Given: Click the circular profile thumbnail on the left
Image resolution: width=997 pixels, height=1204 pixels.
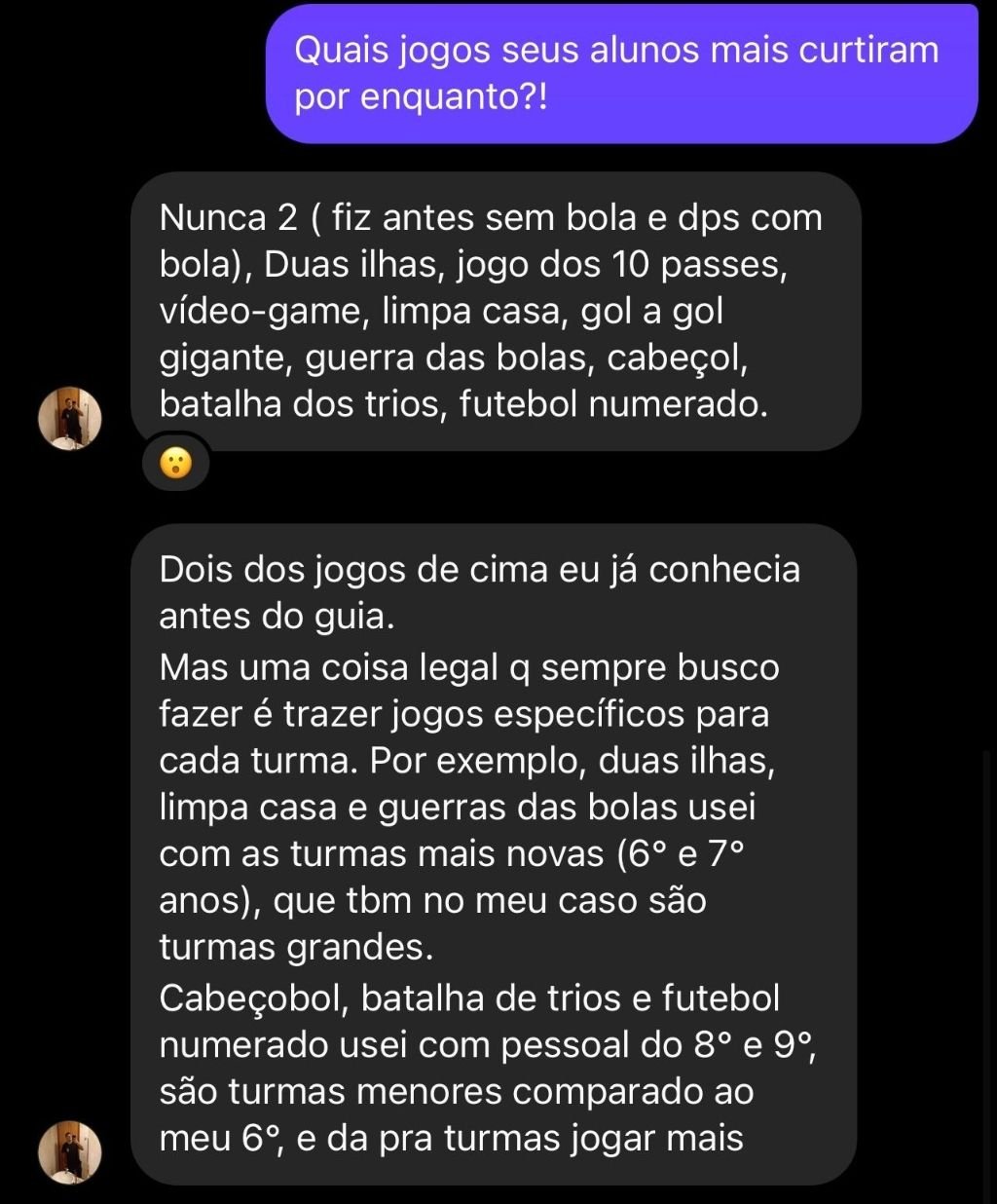Looking at the screenshot, I should point(70,419).
